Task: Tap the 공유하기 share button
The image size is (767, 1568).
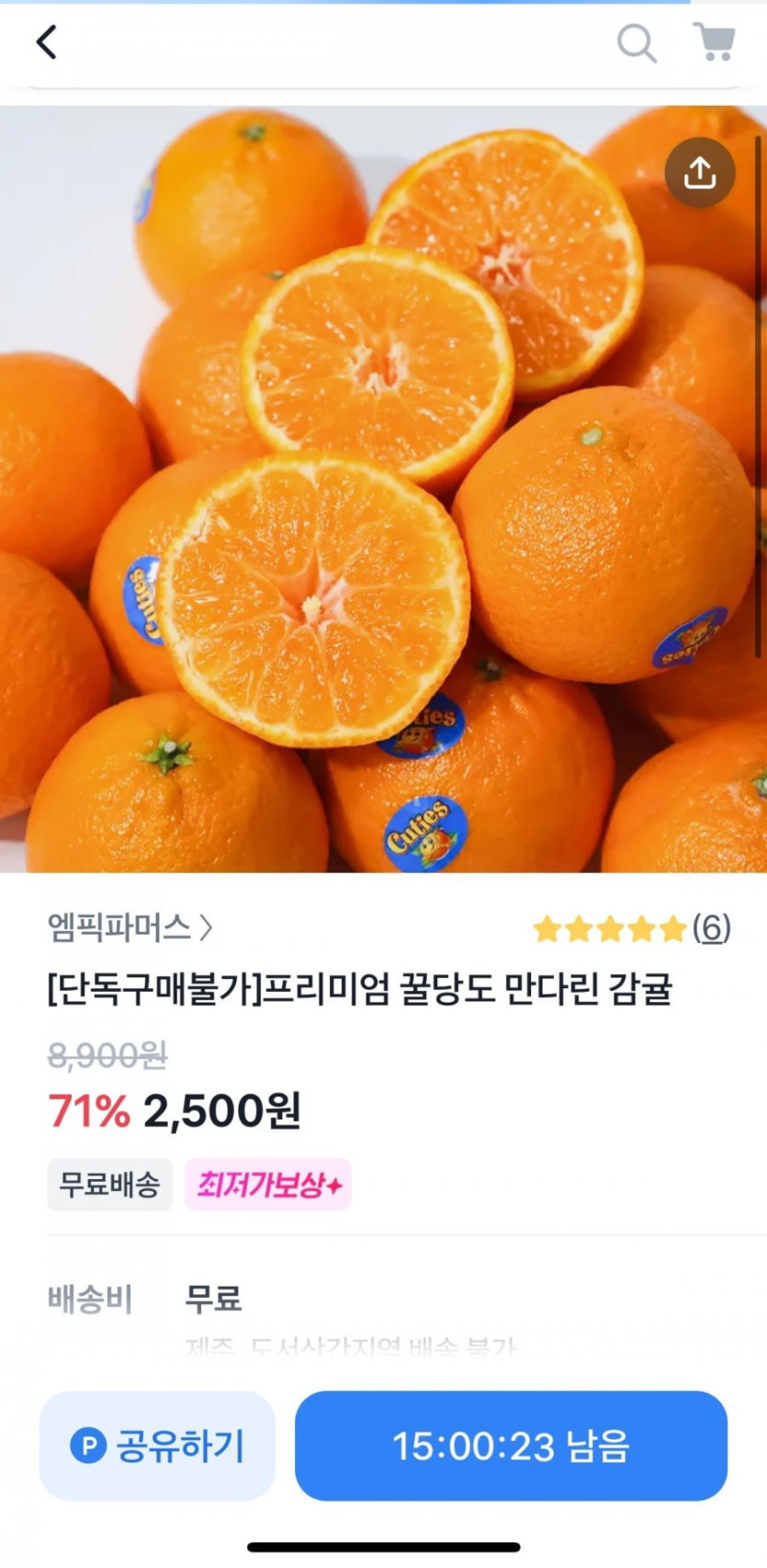Action: pos(156,1446)
